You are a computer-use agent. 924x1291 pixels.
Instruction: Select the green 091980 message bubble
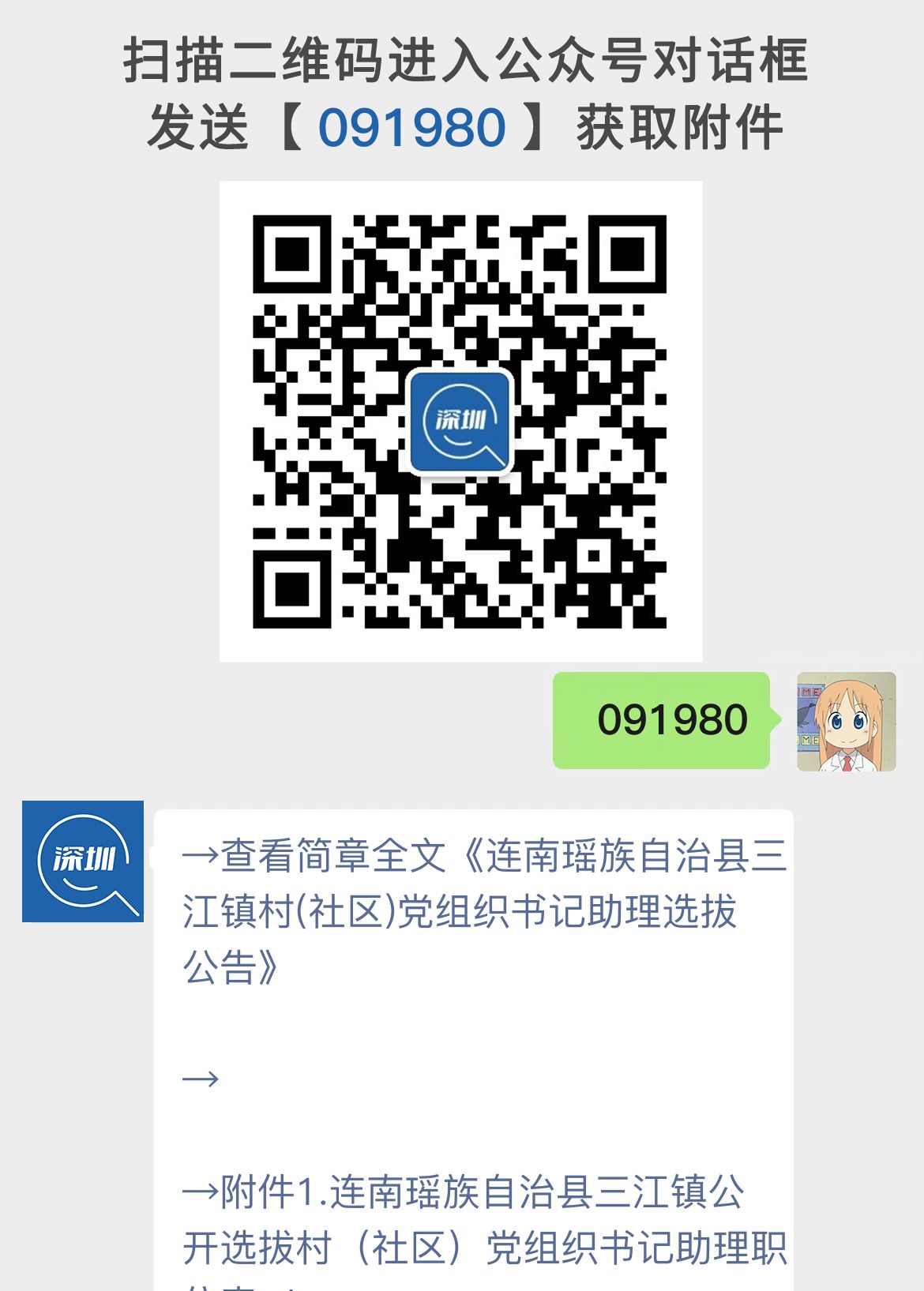point(662,721)
